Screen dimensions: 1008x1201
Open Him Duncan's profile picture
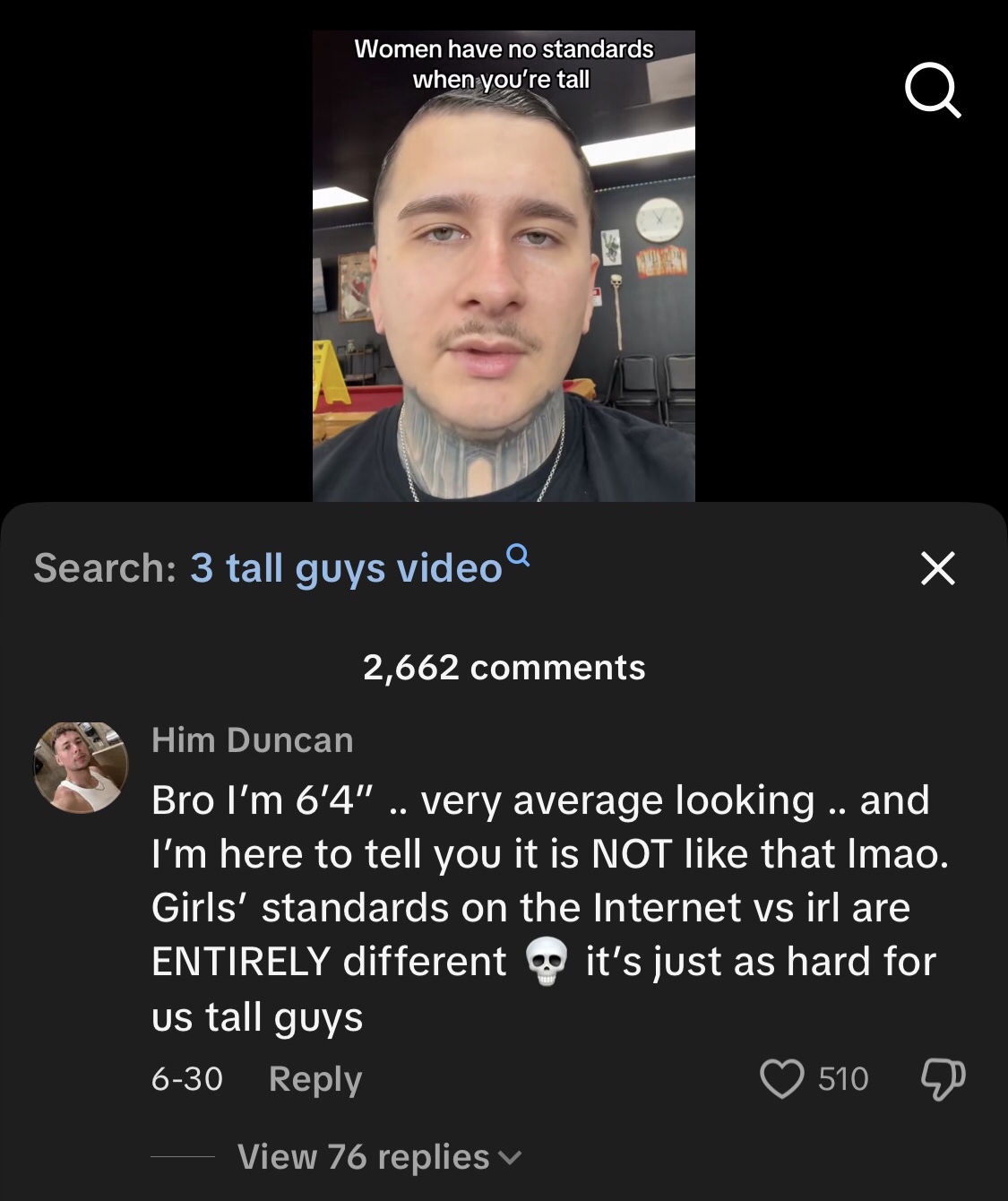[x=81, y=767]
